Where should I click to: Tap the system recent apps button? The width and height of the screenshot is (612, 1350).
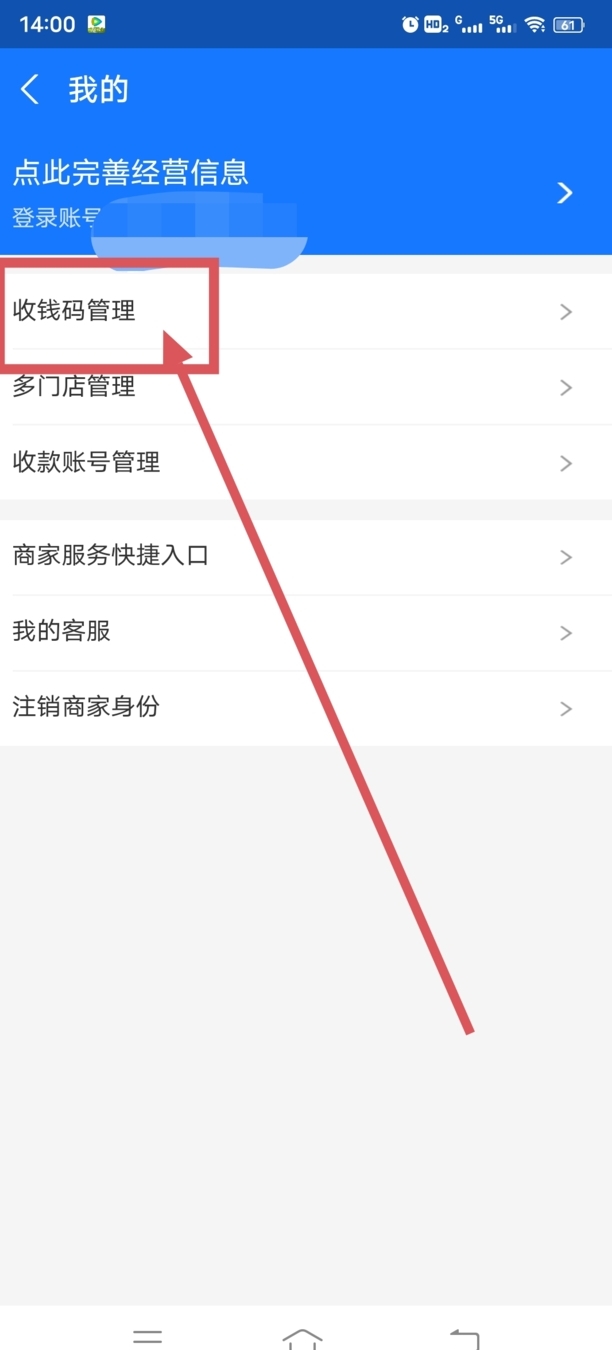pyautogui.click(x=147, y=1338)
